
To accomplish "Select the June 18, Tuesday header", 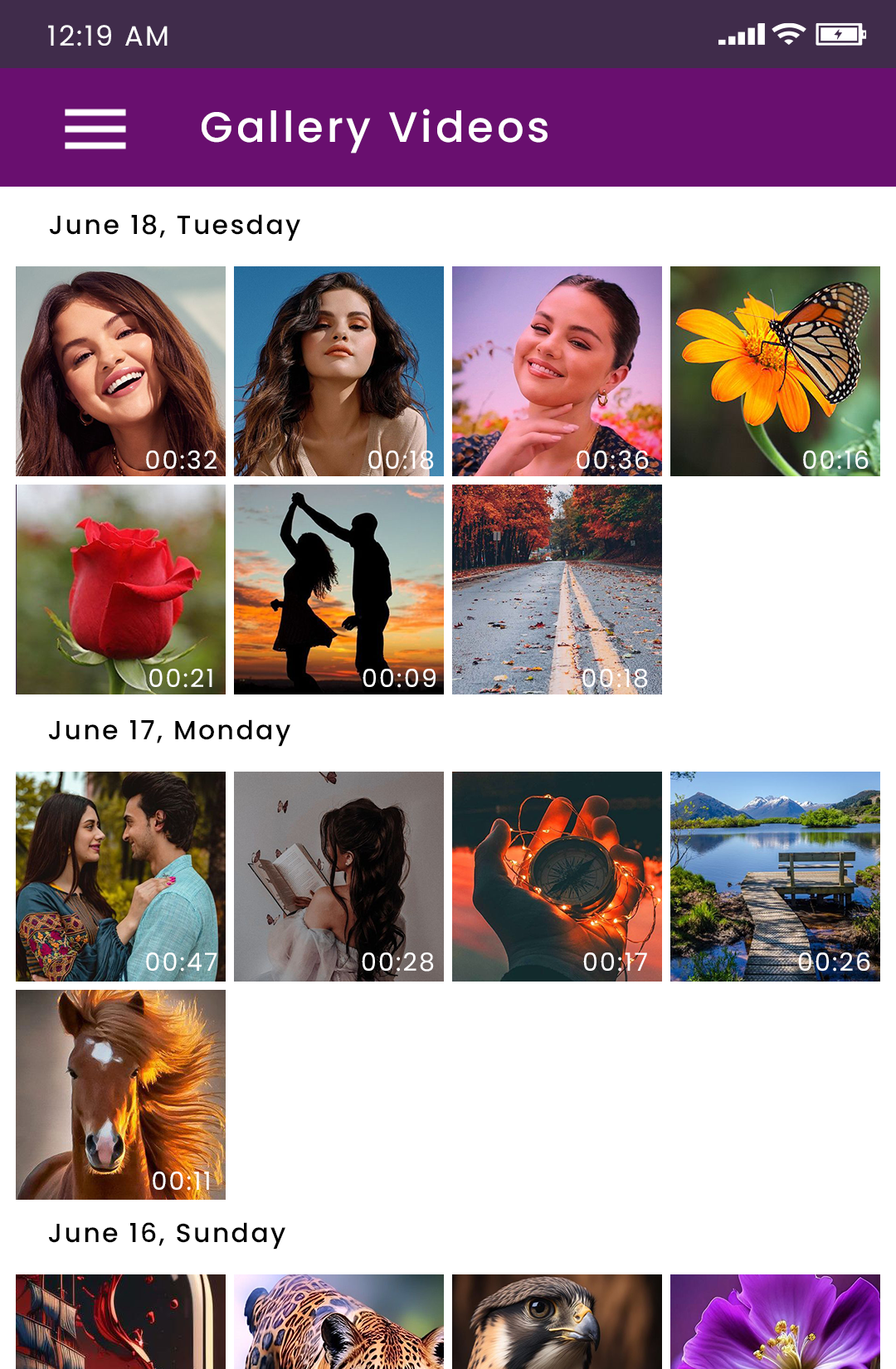I will tap(175, 224).
